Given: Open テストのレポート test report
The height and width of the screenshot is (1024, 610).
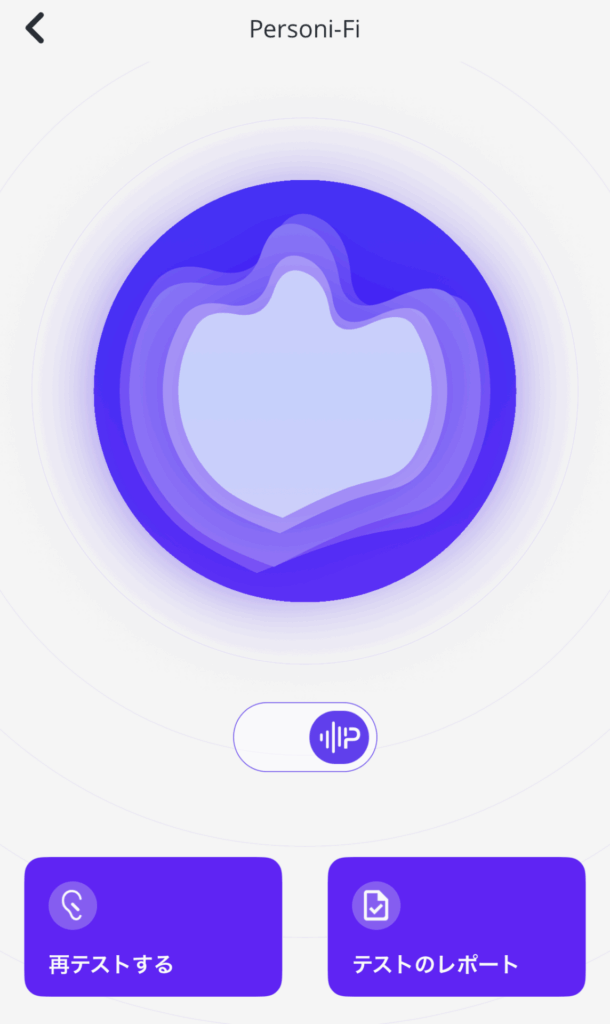Looking at the screenshot, I should [456, 927].
